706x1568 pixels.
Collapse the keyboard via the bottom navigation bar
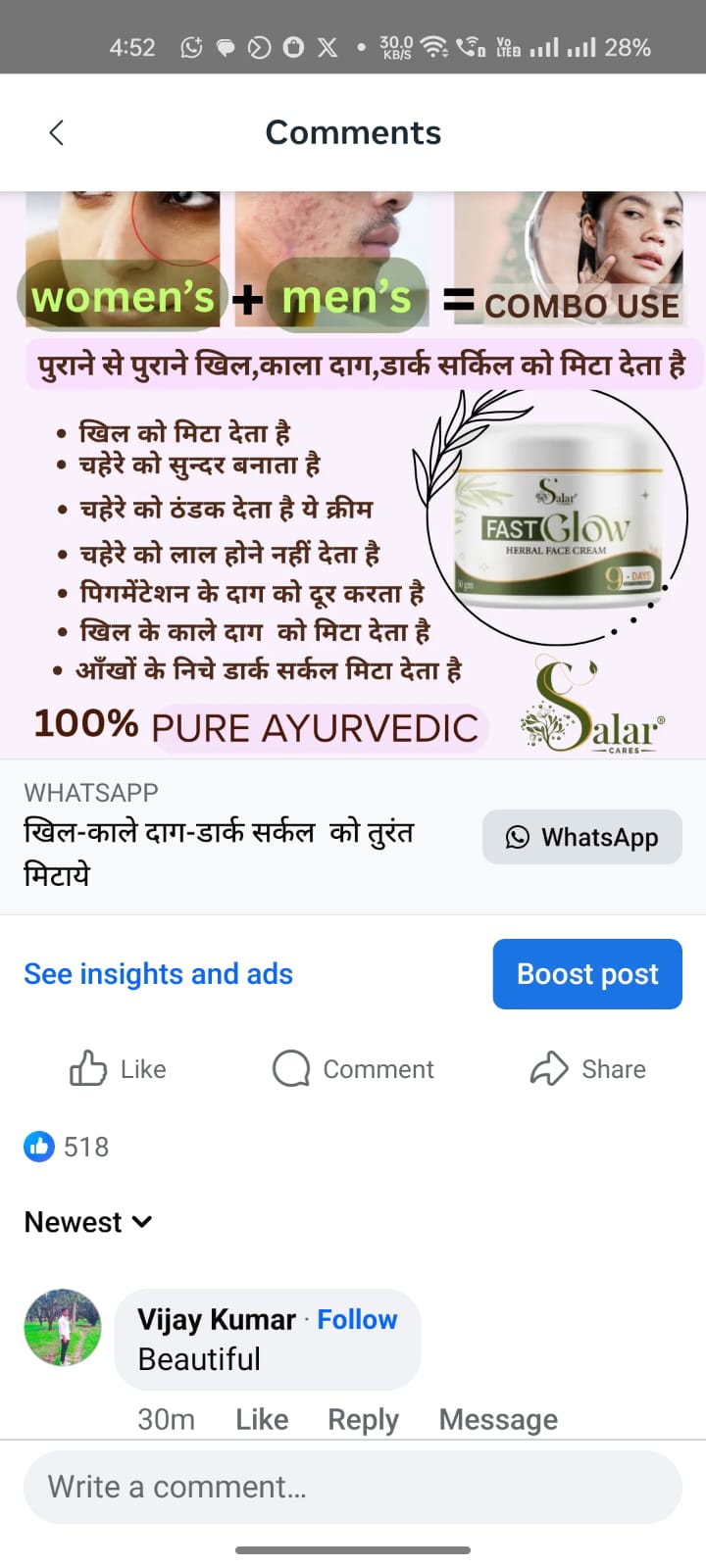pyautogui.click(x=353, y=1551)
